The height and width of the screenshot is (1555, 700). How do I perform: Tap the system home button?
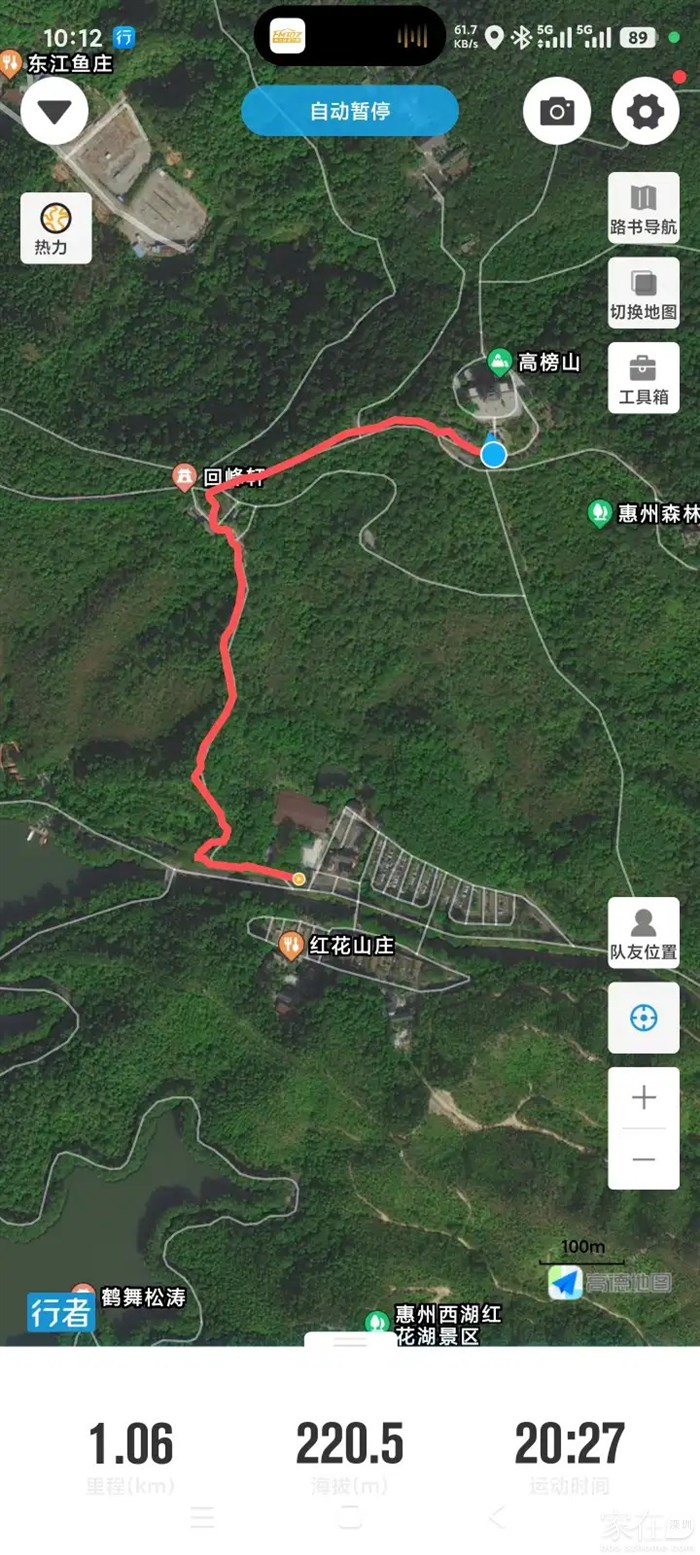(x=349, y=1518)
